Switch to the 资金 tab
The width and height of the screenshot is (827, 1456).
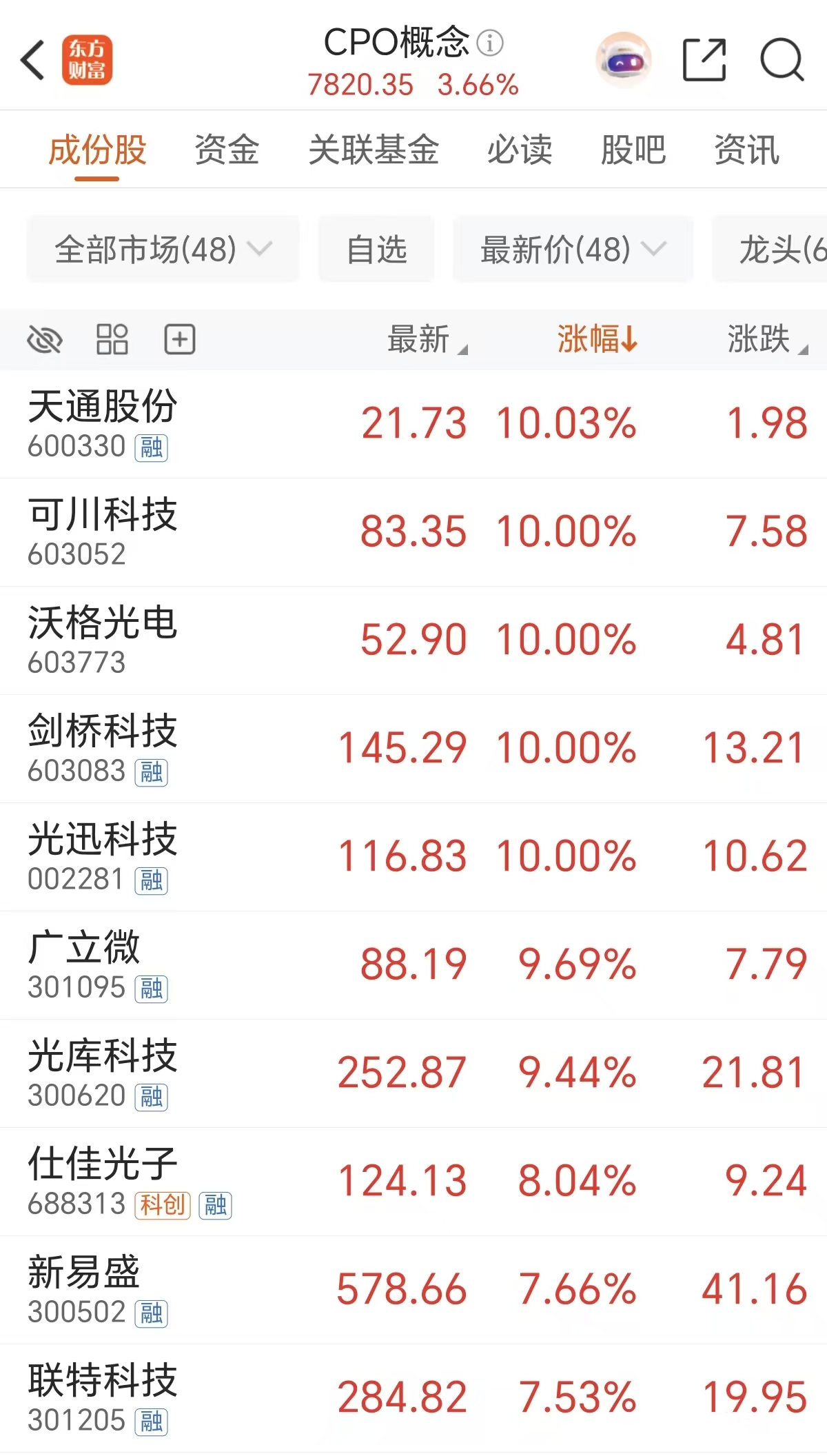pos(227,150)
